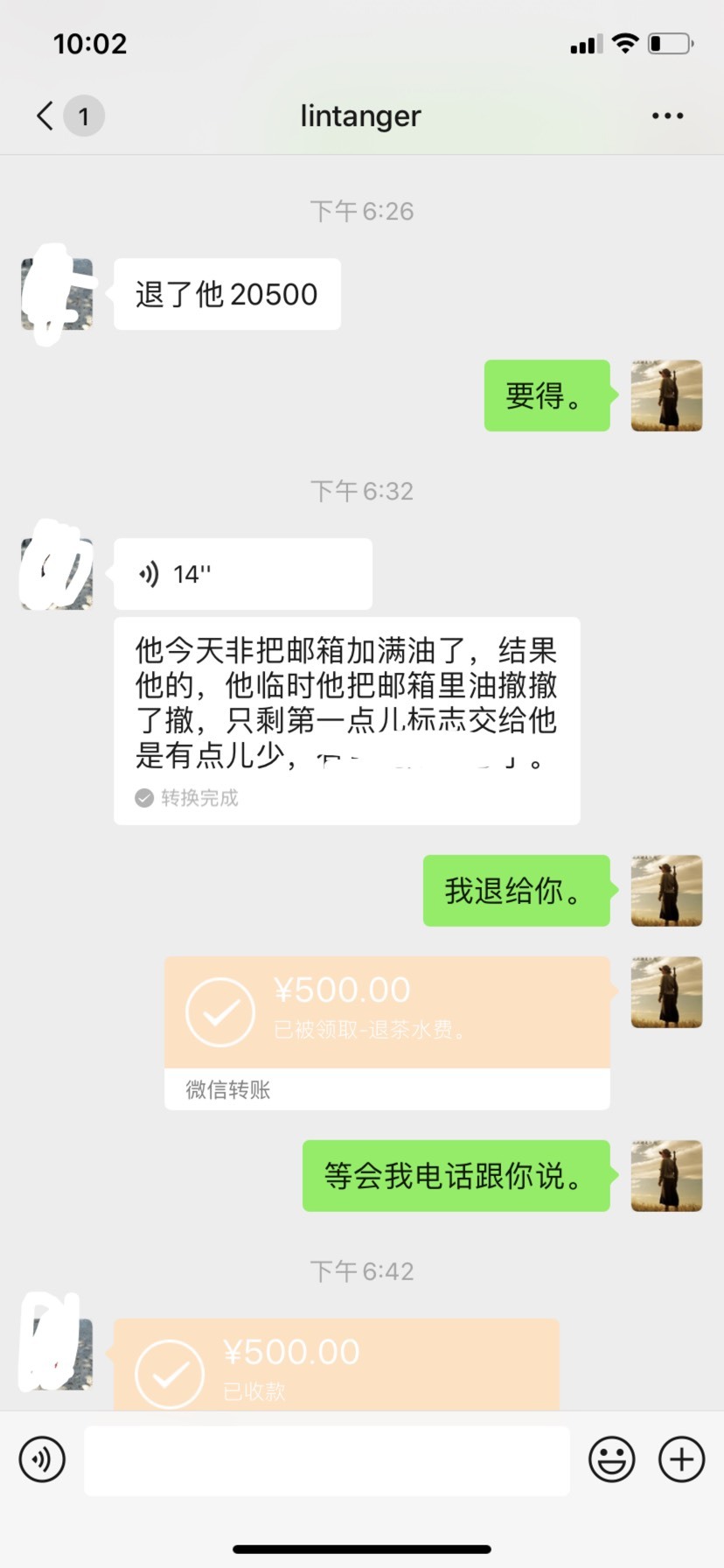Screen dimensions: 724x1568
Task: Open contact avatar beside 退了他20500
Action: coord(57,294)
